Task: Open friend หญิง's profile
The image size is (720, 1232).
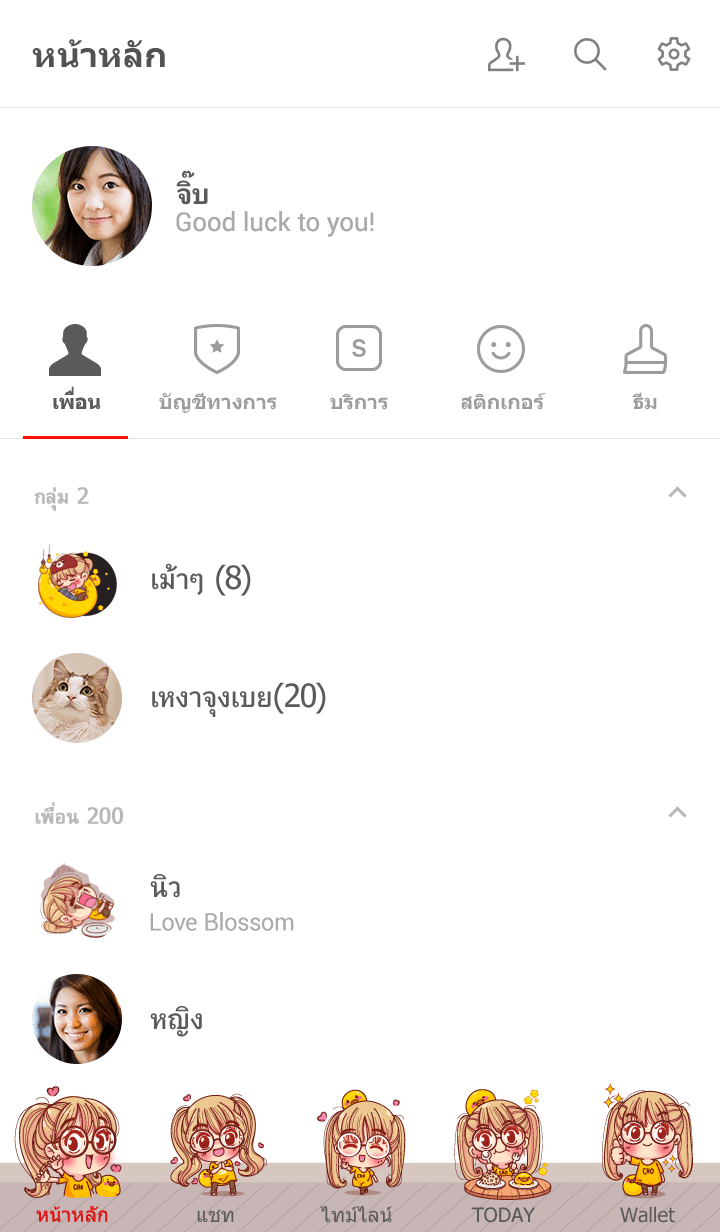Action: 176,1020
